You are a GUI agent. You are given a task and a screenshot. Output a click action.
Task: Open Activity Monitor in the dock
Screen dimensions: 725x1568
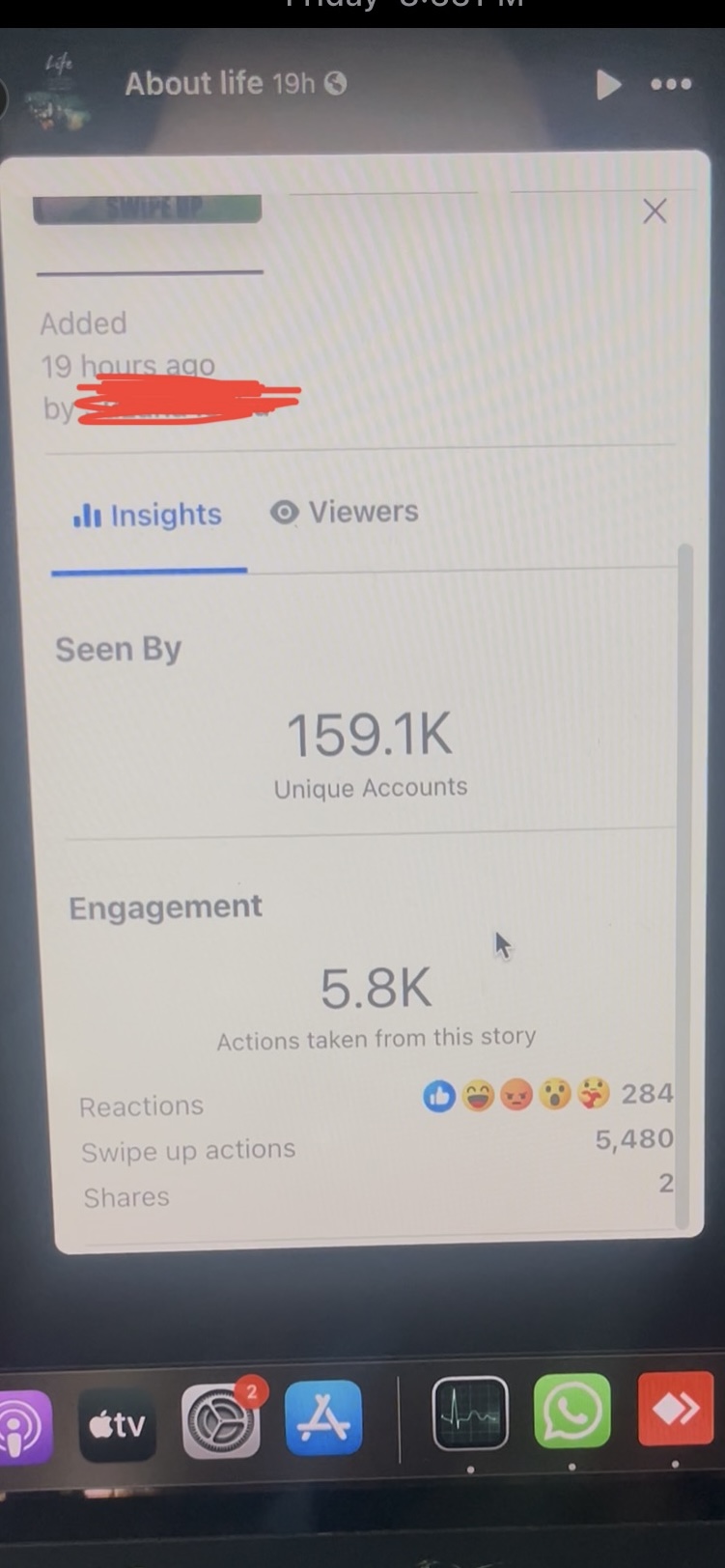click(470, 1414)
